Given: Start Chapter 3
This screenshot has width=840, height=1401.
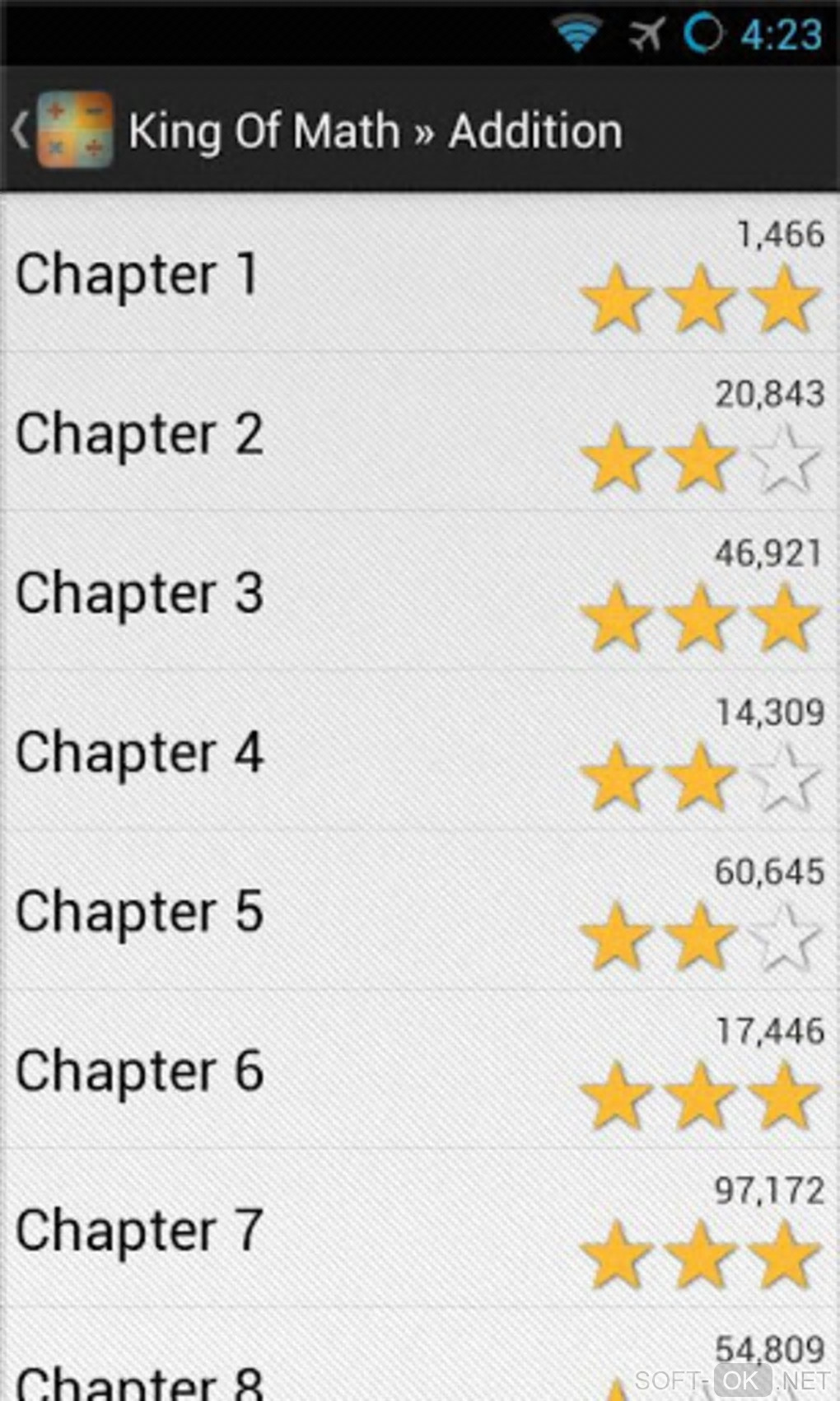Looking at the screenshot, I should 139,593.
